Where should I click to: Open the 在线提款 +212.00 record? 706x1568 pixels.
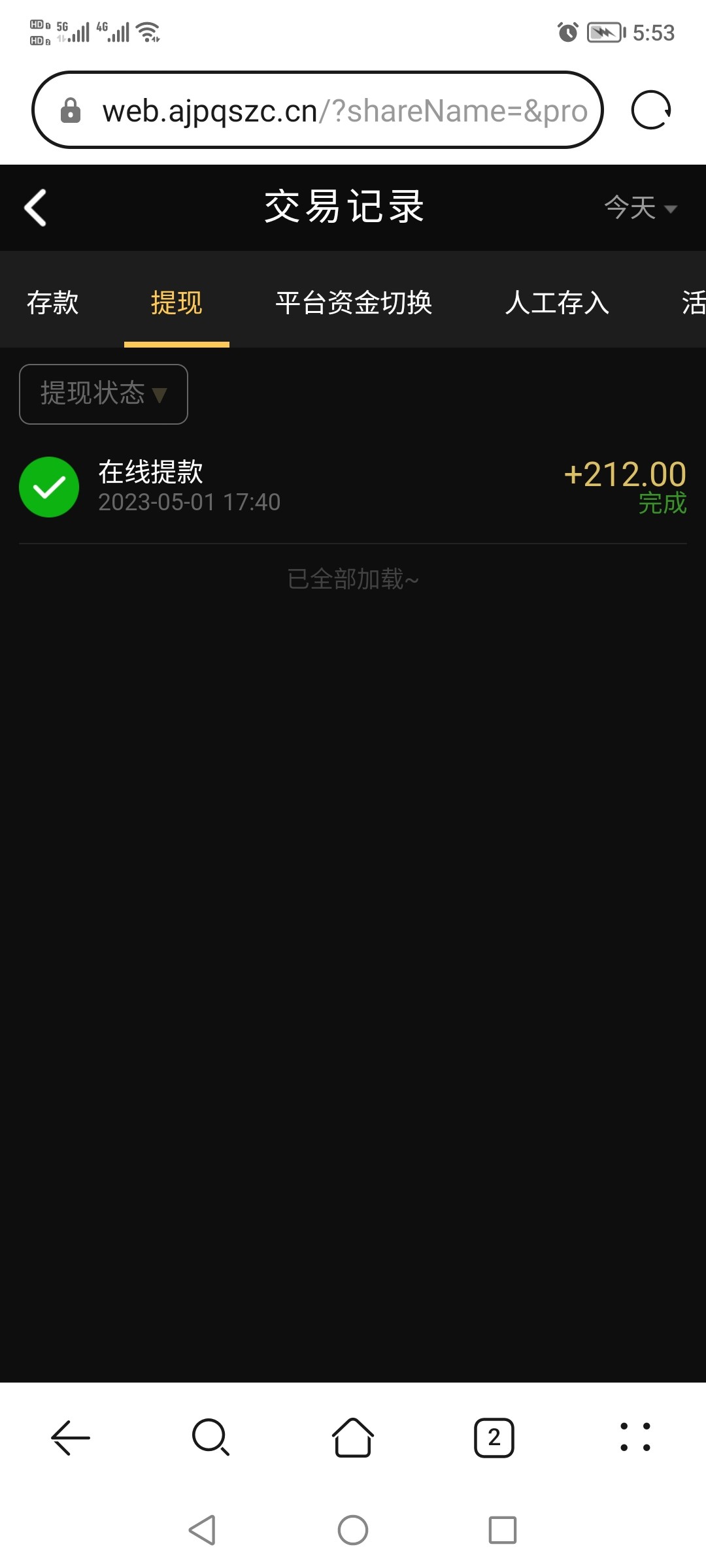(x=353, y=487)
